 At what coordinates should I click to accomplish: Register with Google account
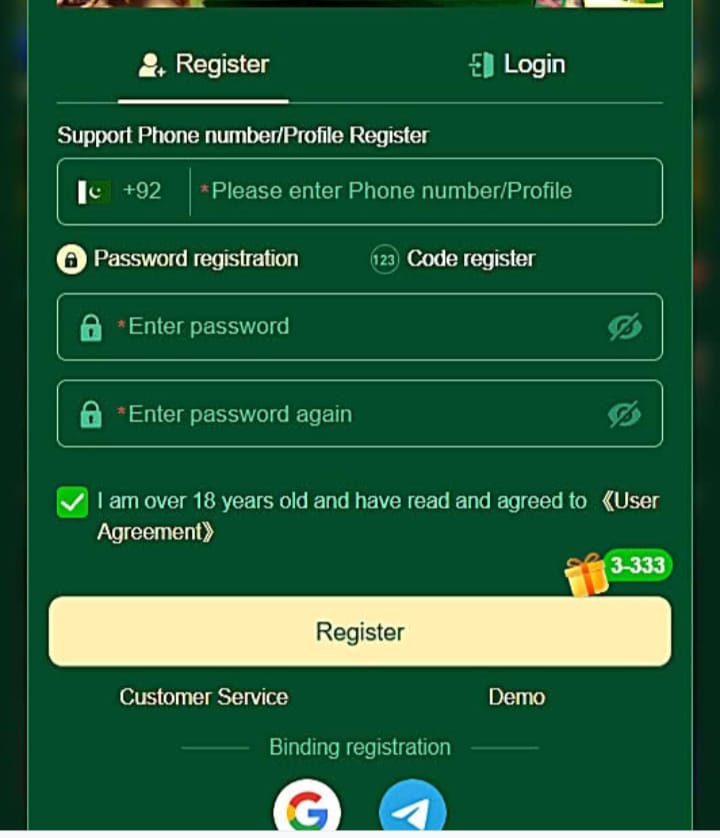coord(307,810)
